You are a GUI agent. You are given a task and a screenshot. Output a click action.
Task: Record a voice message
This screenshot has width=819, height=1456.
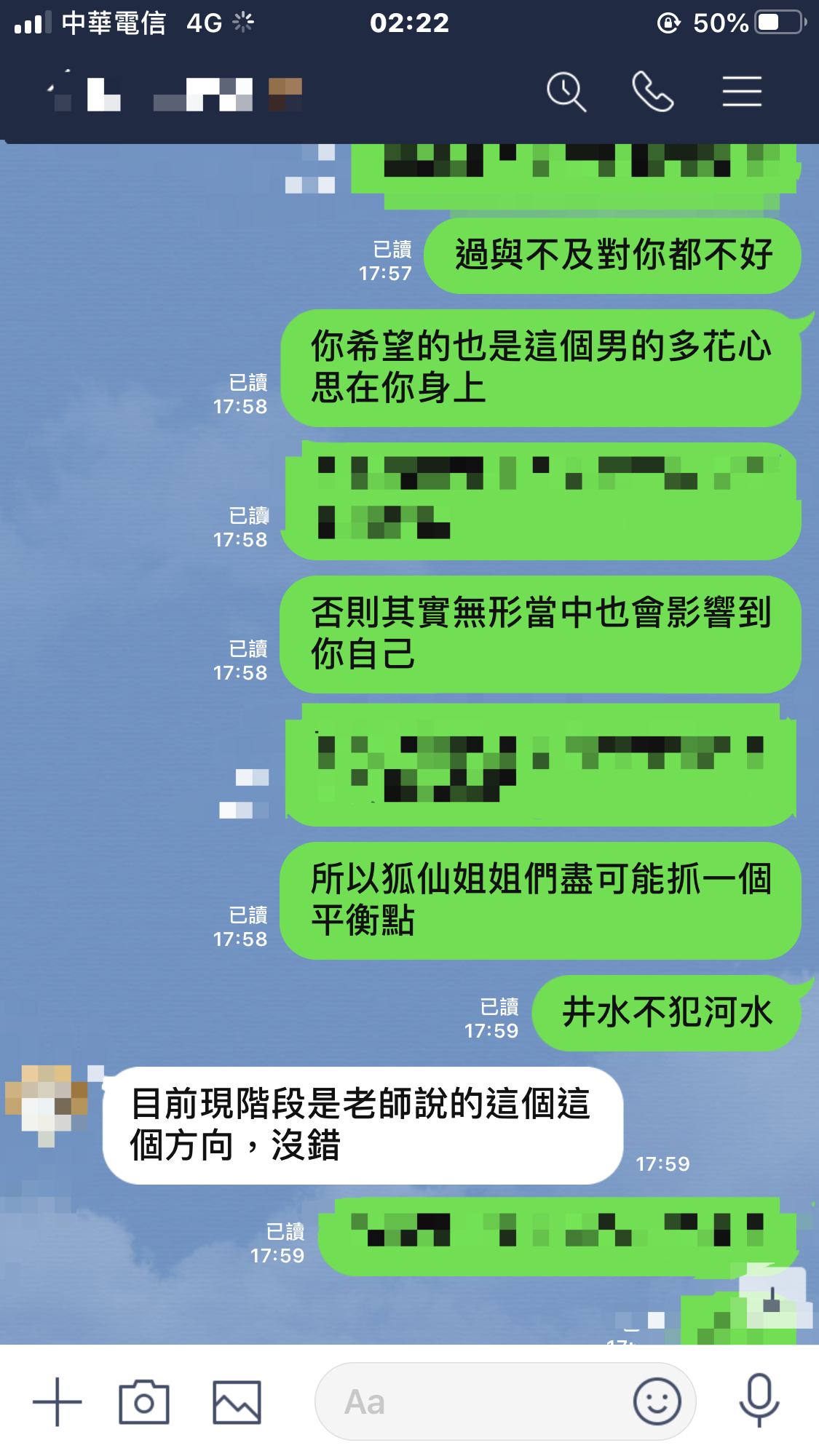759,1400
